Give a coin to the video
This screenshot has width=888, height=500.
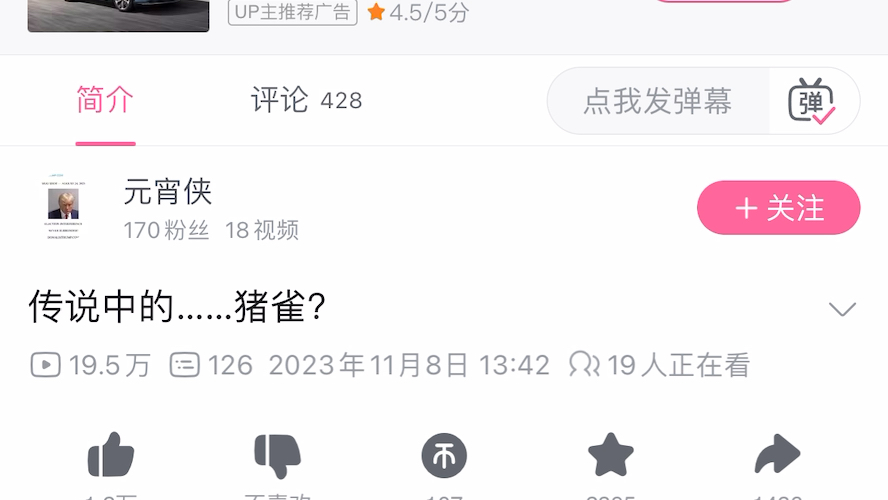(x=444, y=457)
